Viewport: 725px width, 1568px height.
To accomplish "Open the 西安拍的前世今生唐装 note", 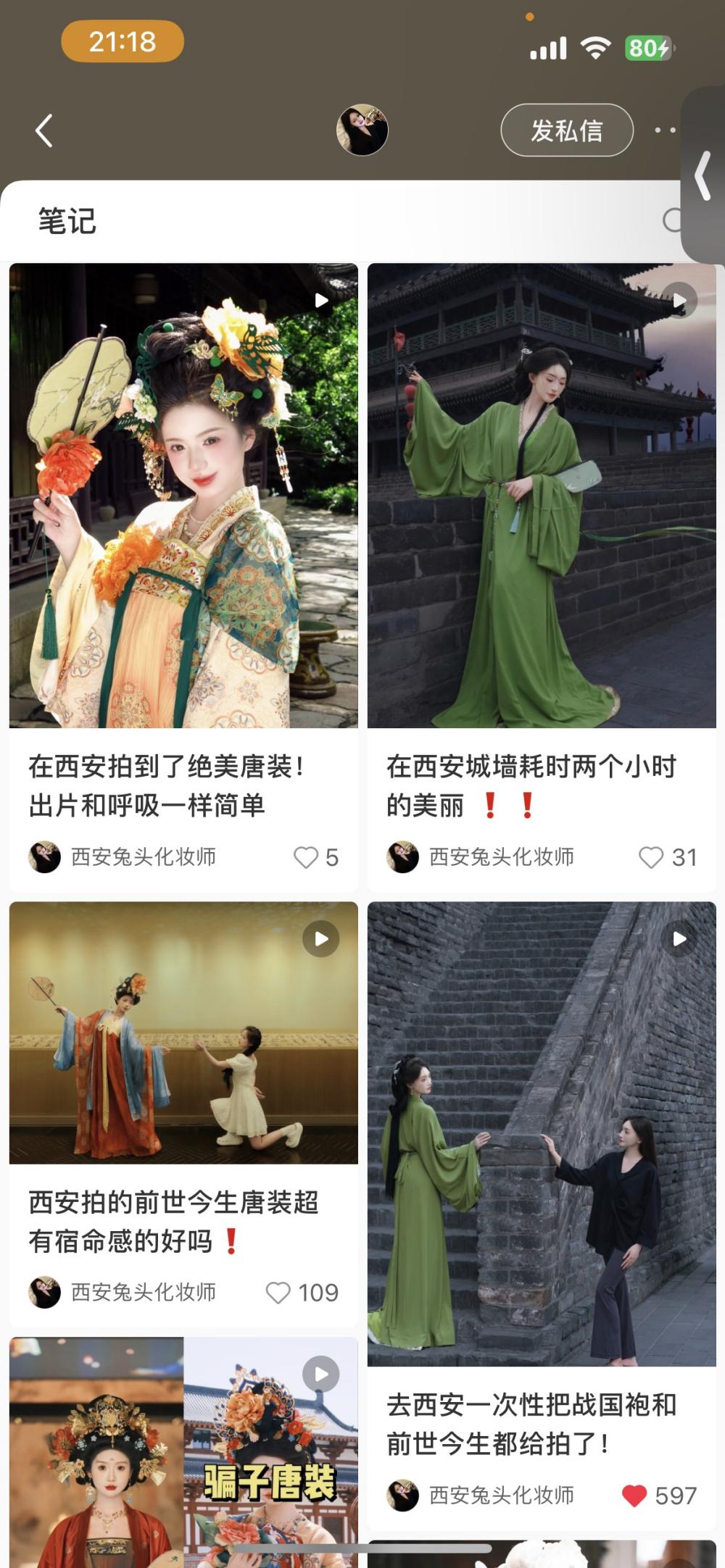I will coord(183,1033).
